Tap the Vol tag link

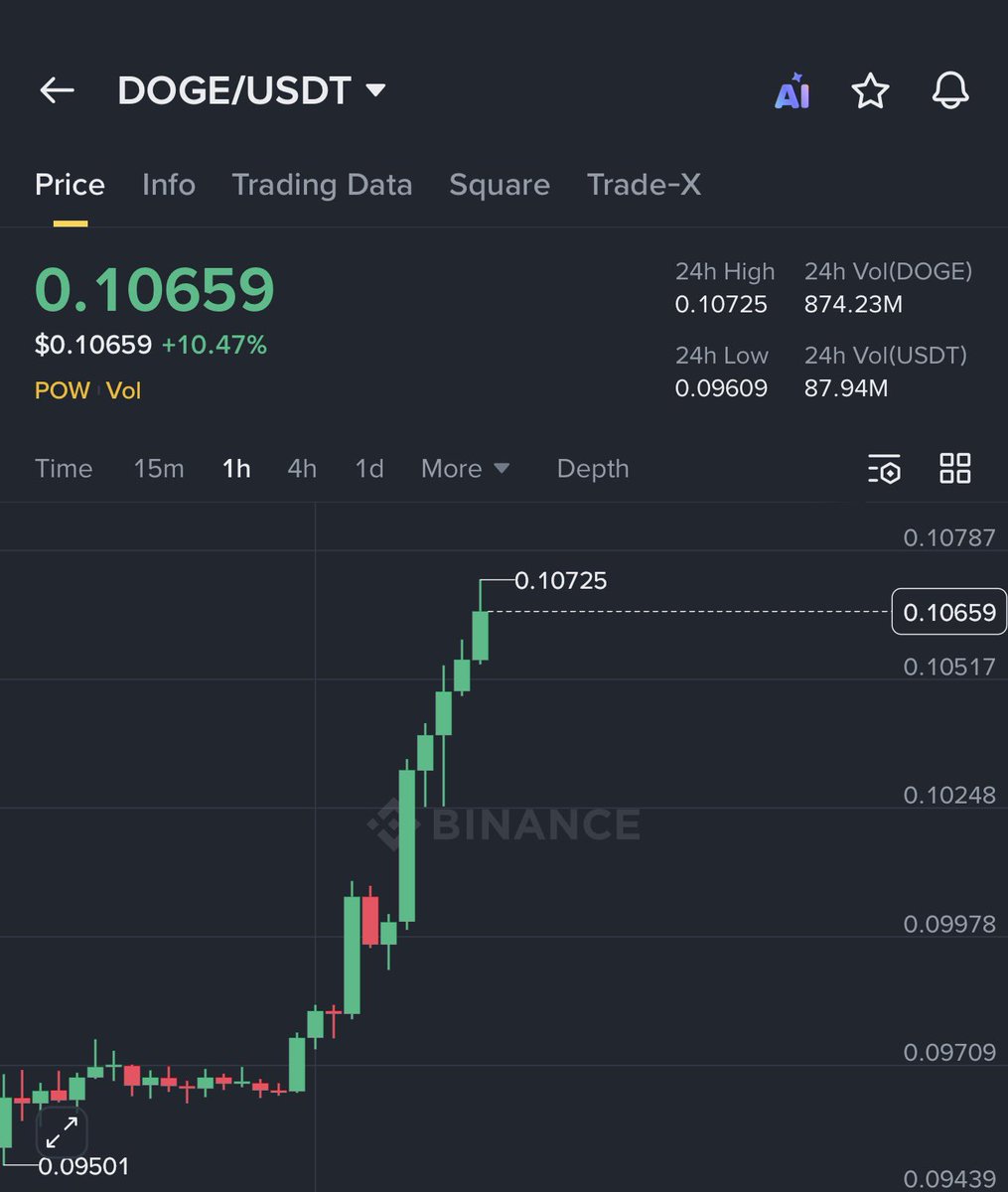pos(124,390)
